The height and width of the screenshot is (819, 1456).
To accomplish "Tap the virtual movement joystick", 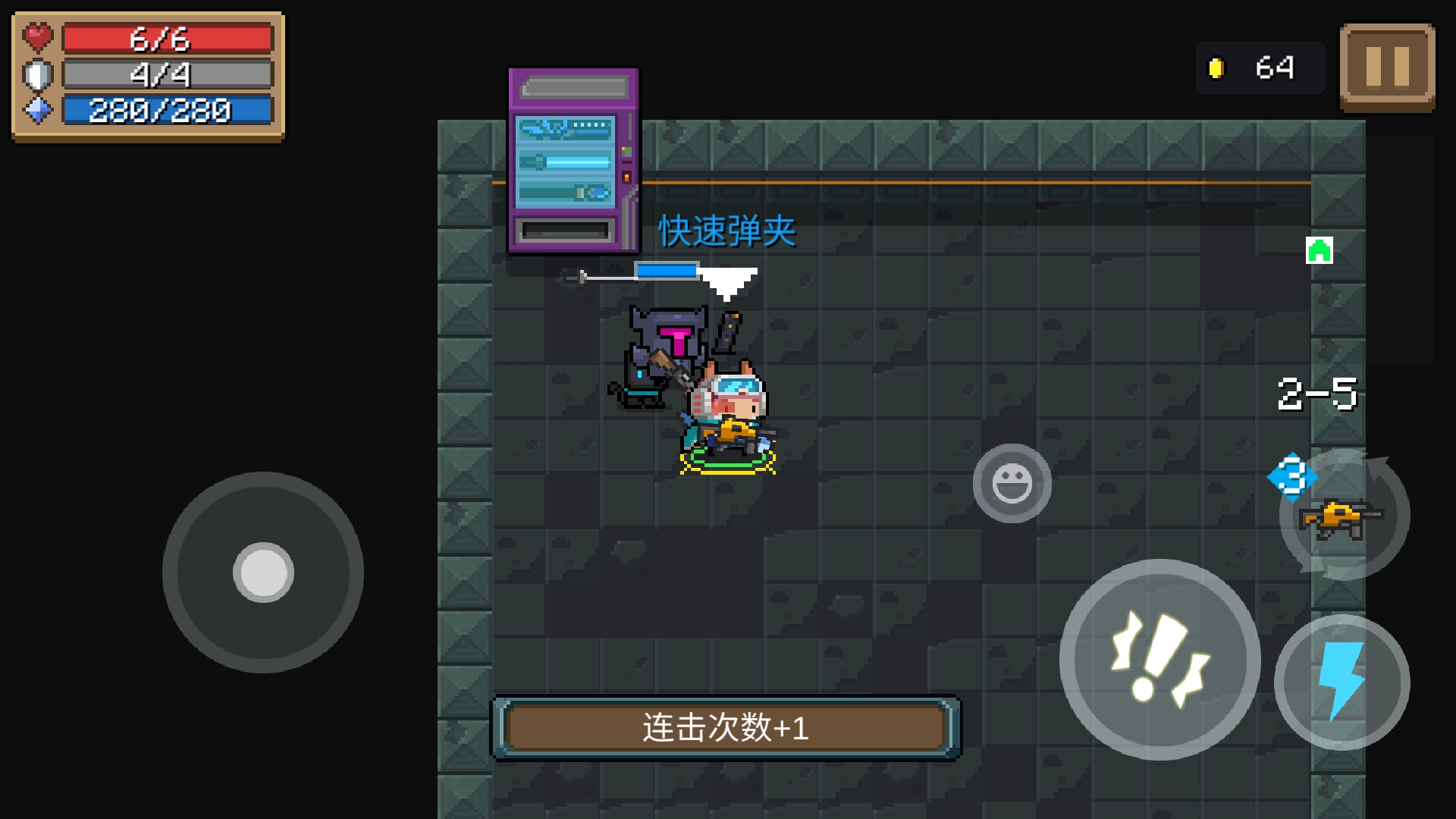I will (x=263, y=573).
